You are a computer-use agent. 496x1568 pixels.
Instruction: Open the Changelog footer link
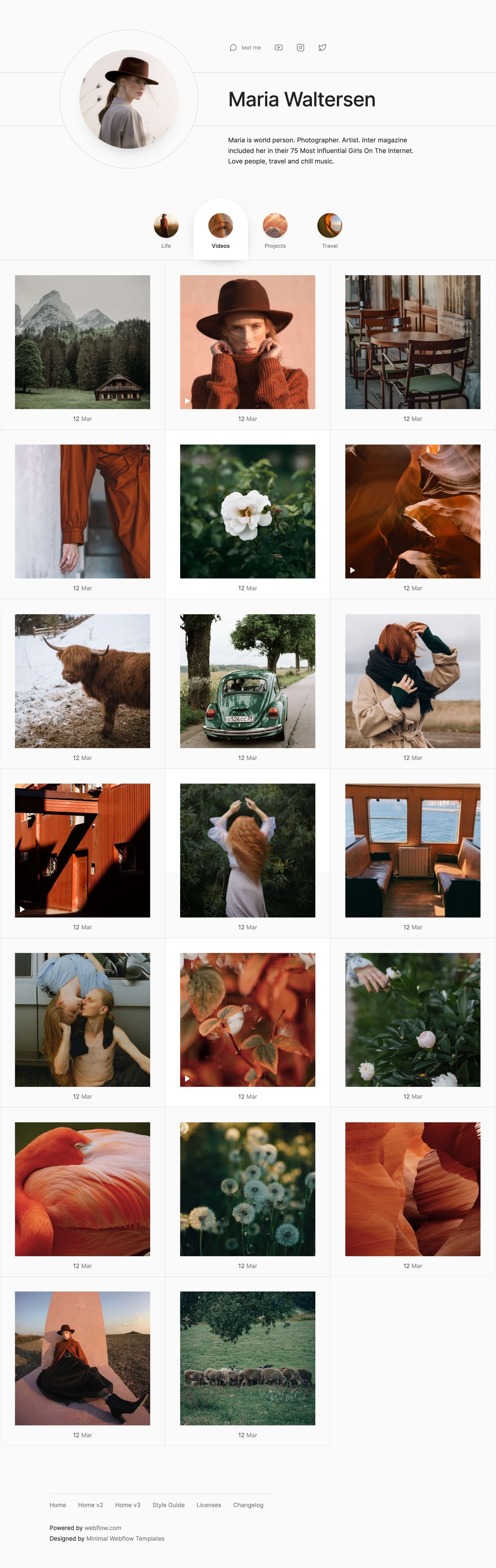pyautogui.click(x=248, y=1505)
